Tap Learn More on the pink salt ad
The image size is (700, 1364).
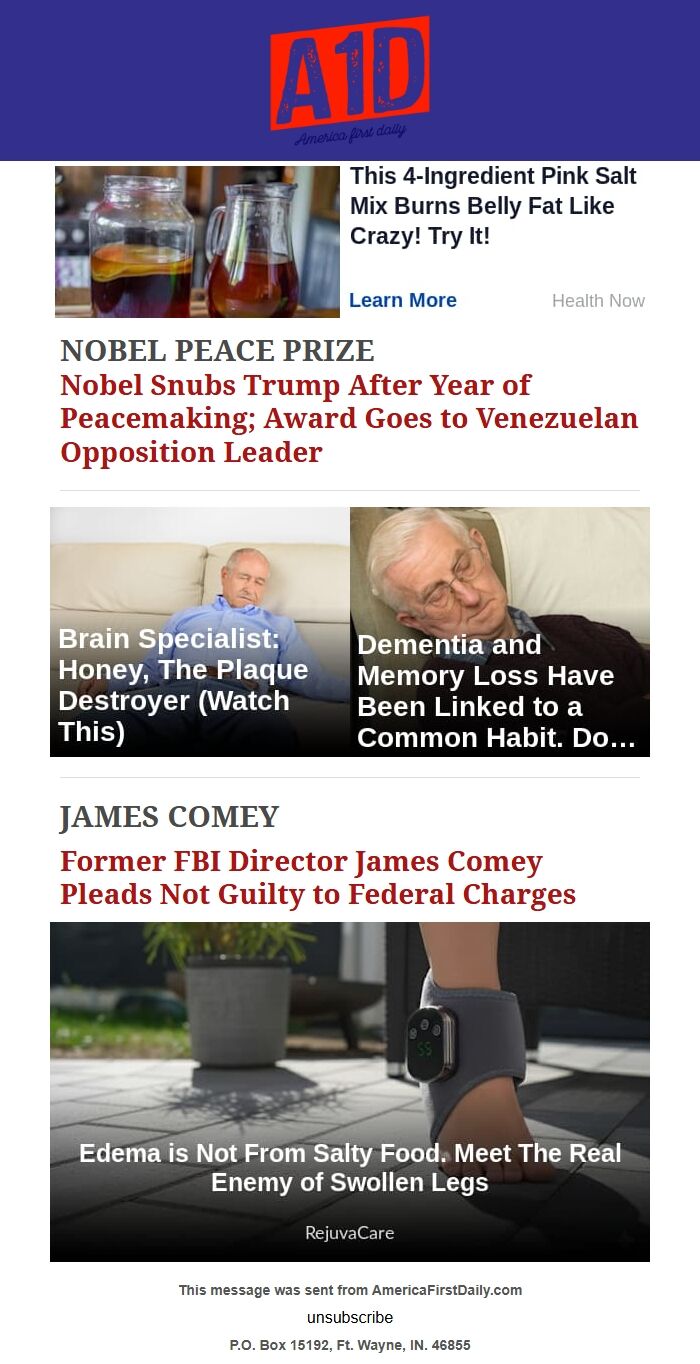tap(403, 300)
